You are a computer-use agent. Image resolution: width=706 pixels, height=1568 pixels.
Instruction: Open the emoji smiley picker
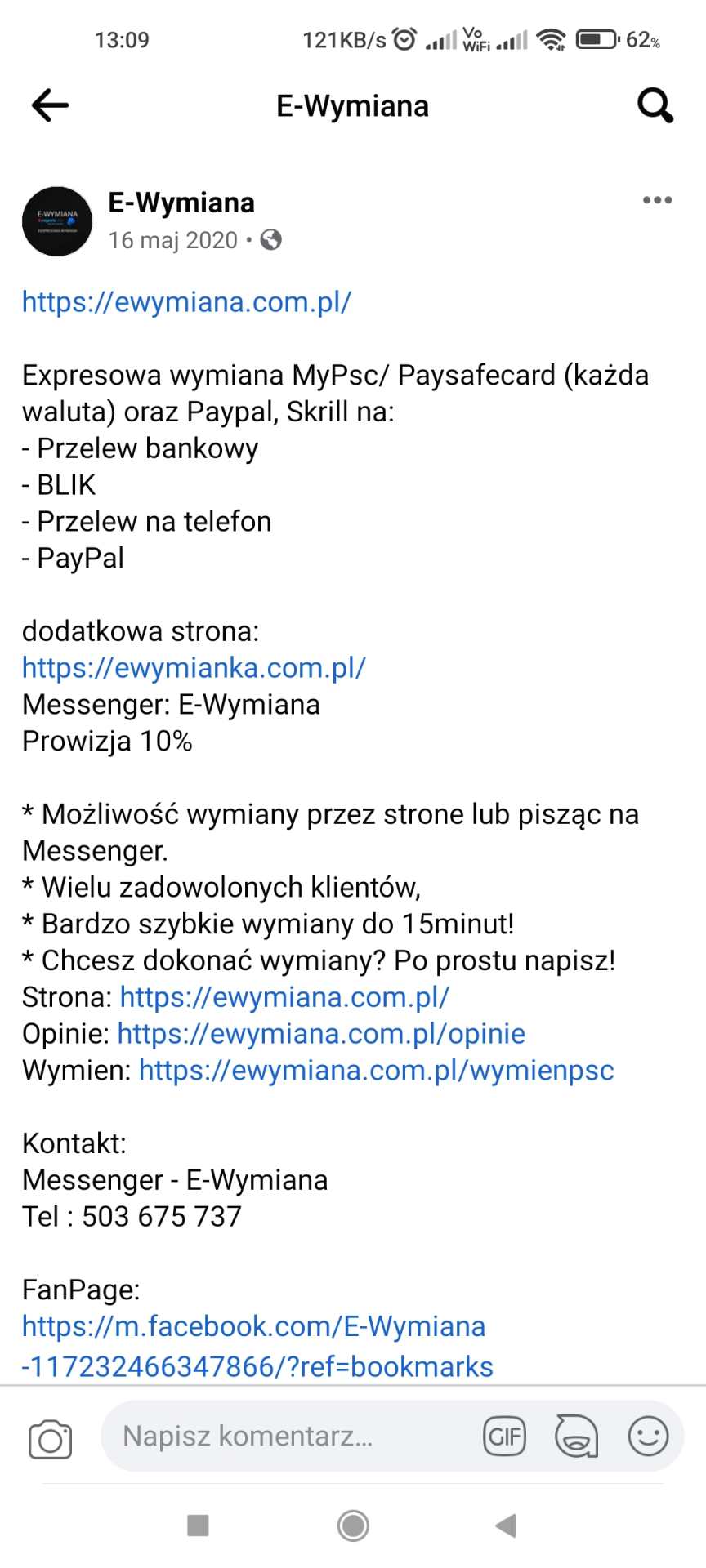click(x=648, y=1437)
